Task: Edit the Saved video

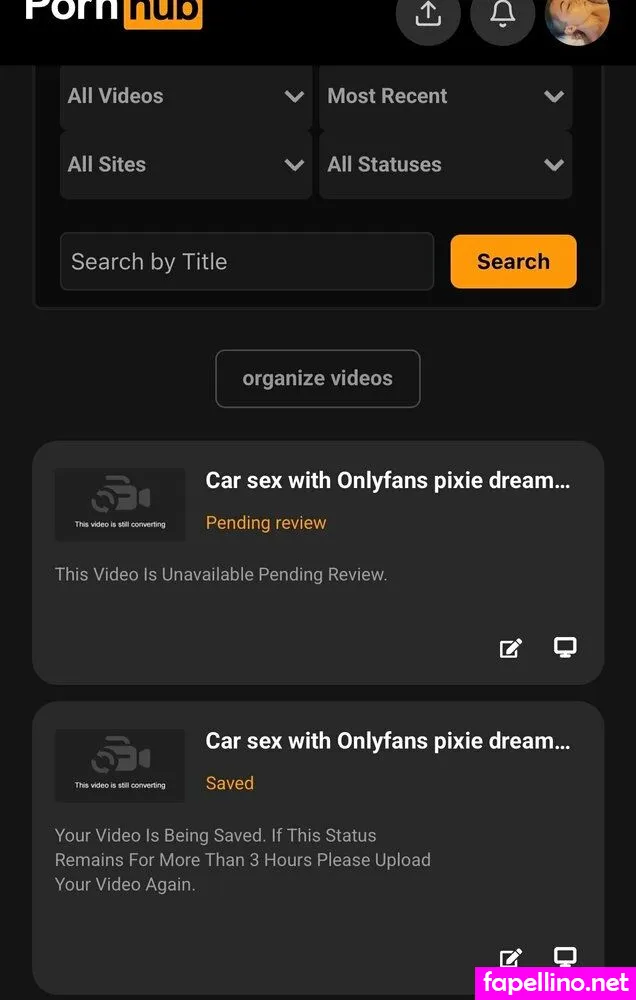Action: tap(511, 957)
